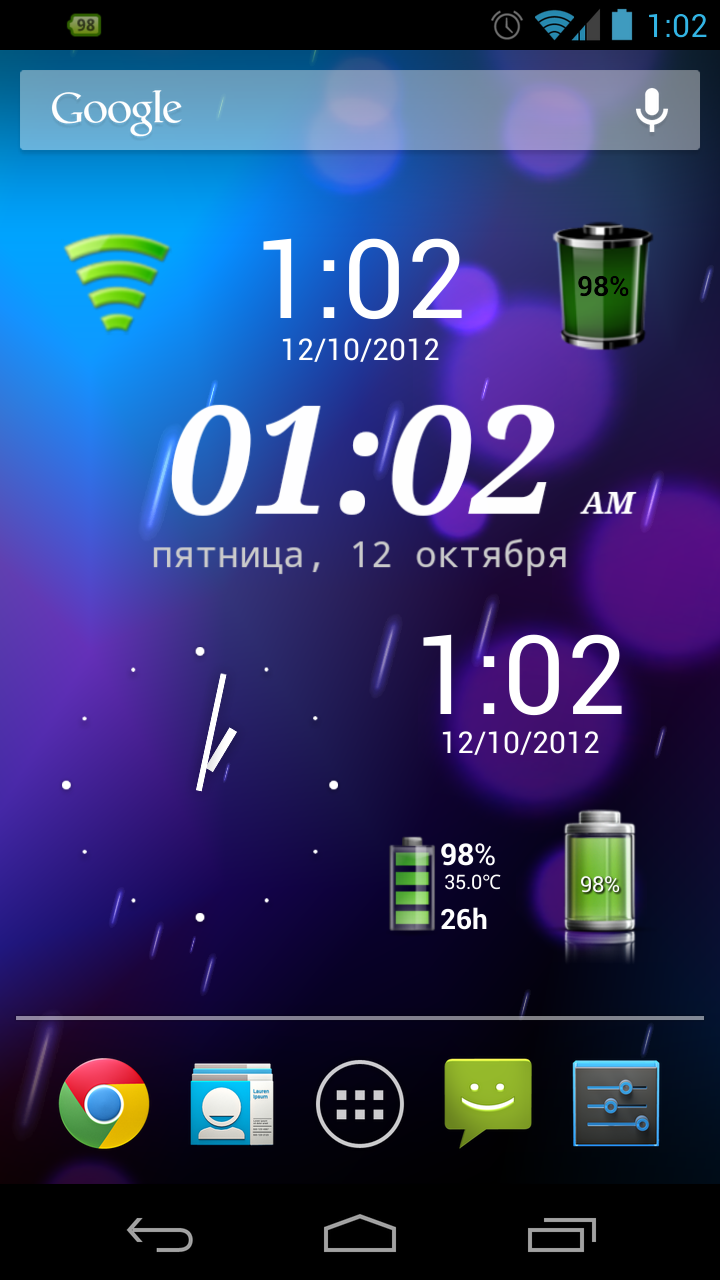
Task: Tap the battery widget showing 35.0°C and 26h
Action: pos(445,885)
